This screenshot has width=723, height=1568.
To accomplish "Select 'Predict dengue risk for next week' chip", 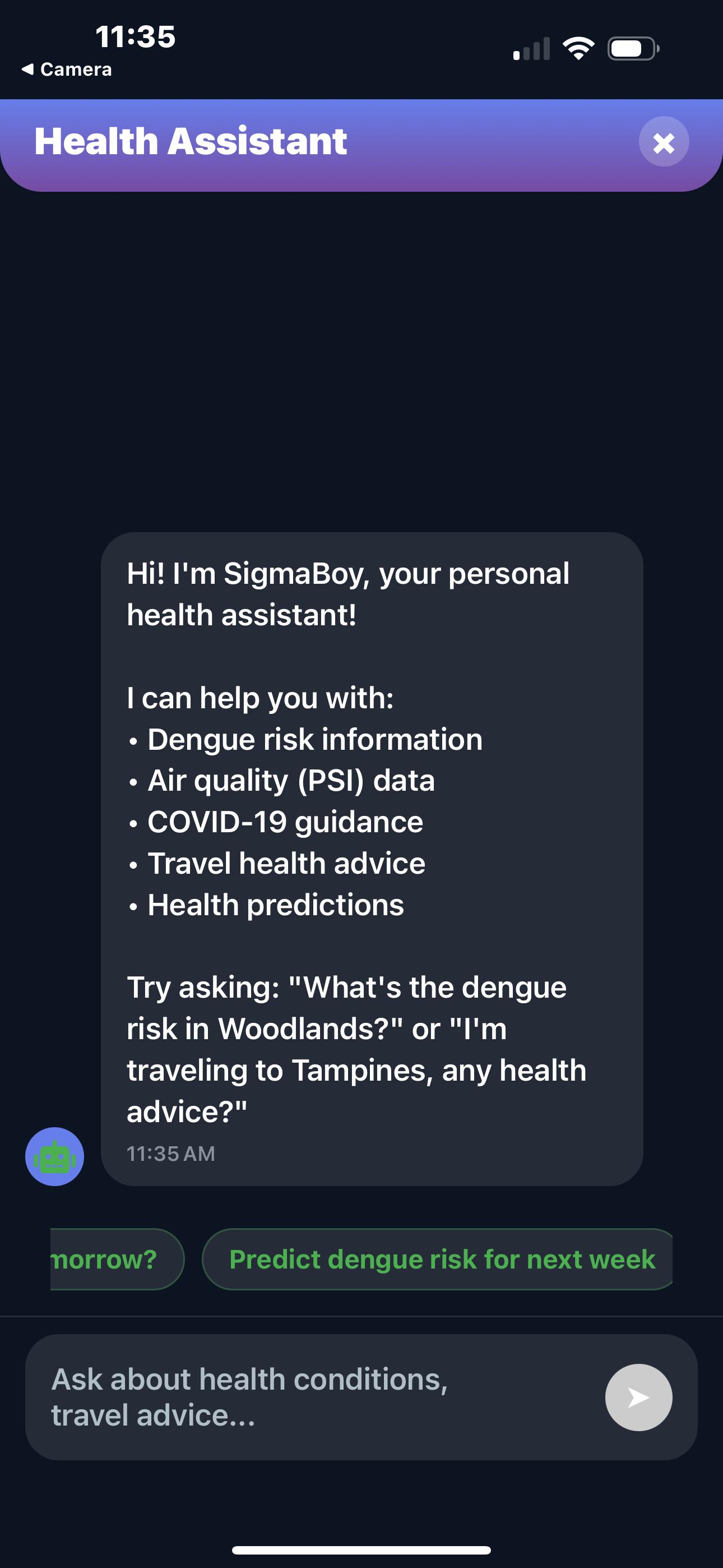I will tap(441, 1260).
